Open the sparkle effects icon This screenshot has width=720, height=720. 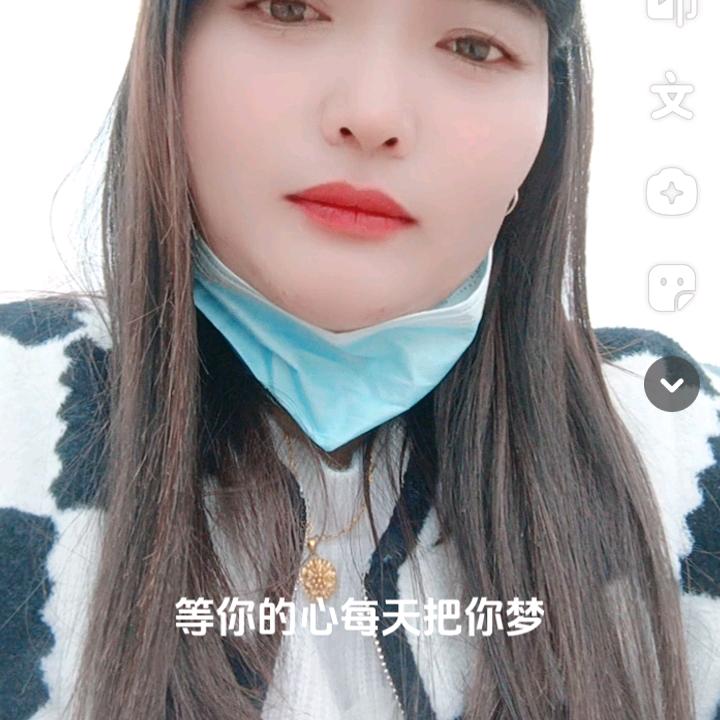pyautogui.click(x=671, y=192)
